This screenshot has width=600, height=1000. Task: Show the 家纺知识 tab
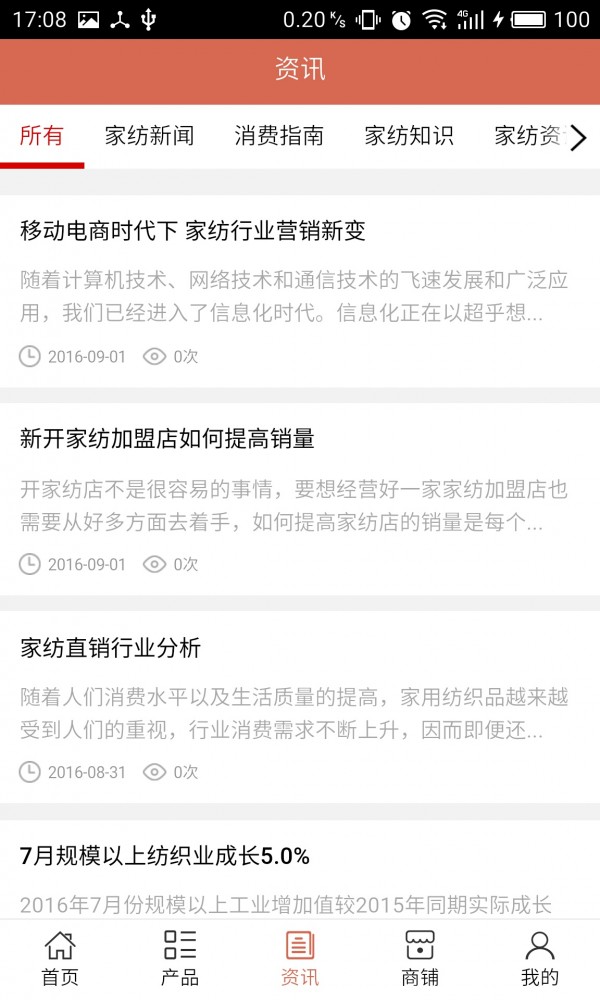(x=409, y=137)
